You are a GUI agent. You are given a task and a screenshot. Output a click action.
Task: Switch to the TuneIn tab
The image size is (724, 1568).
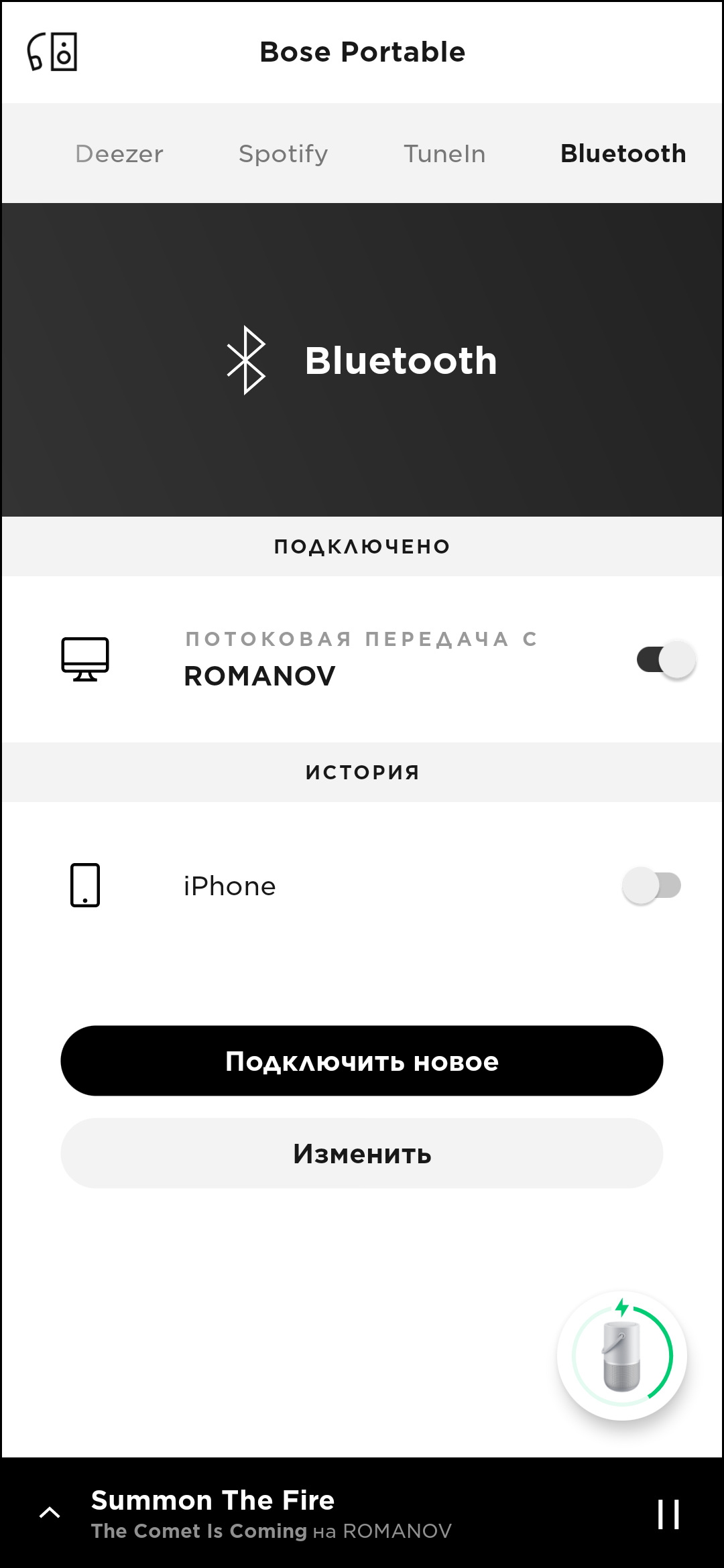point(444,153)
